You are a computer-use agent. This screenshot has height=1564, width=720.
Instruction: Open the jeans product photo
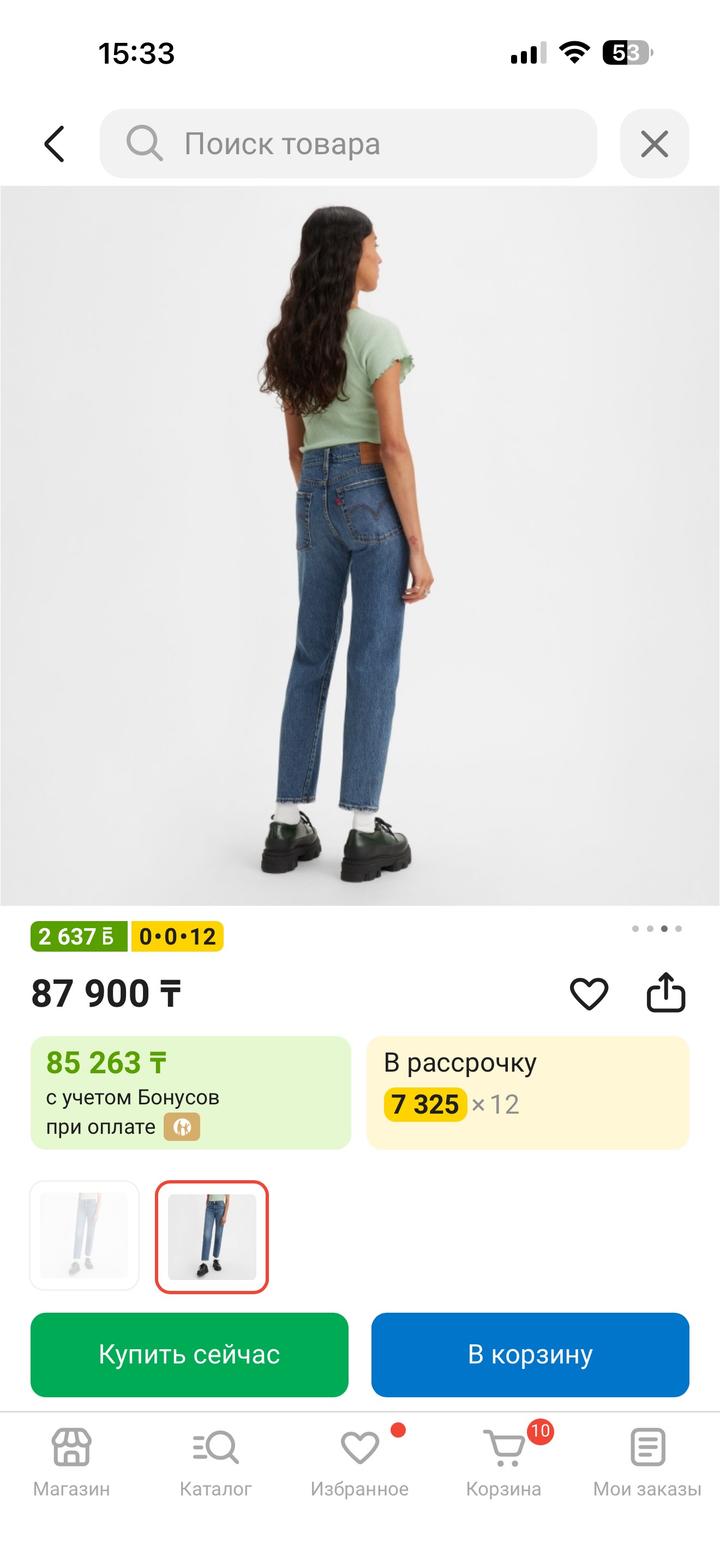click(360, 545)
